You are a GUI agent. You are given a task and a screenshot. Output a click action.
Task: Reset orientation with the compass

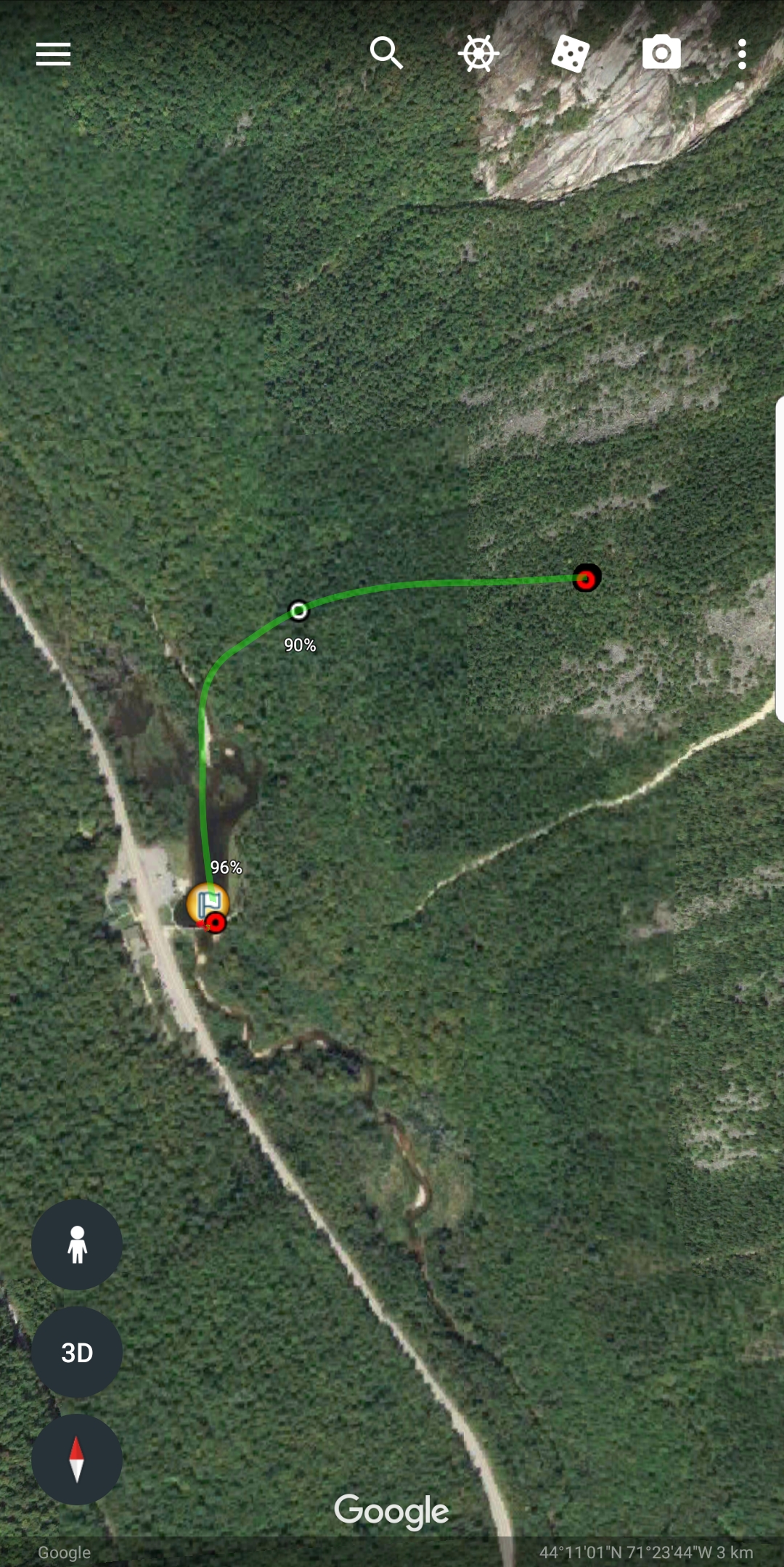click(77, 1460)
